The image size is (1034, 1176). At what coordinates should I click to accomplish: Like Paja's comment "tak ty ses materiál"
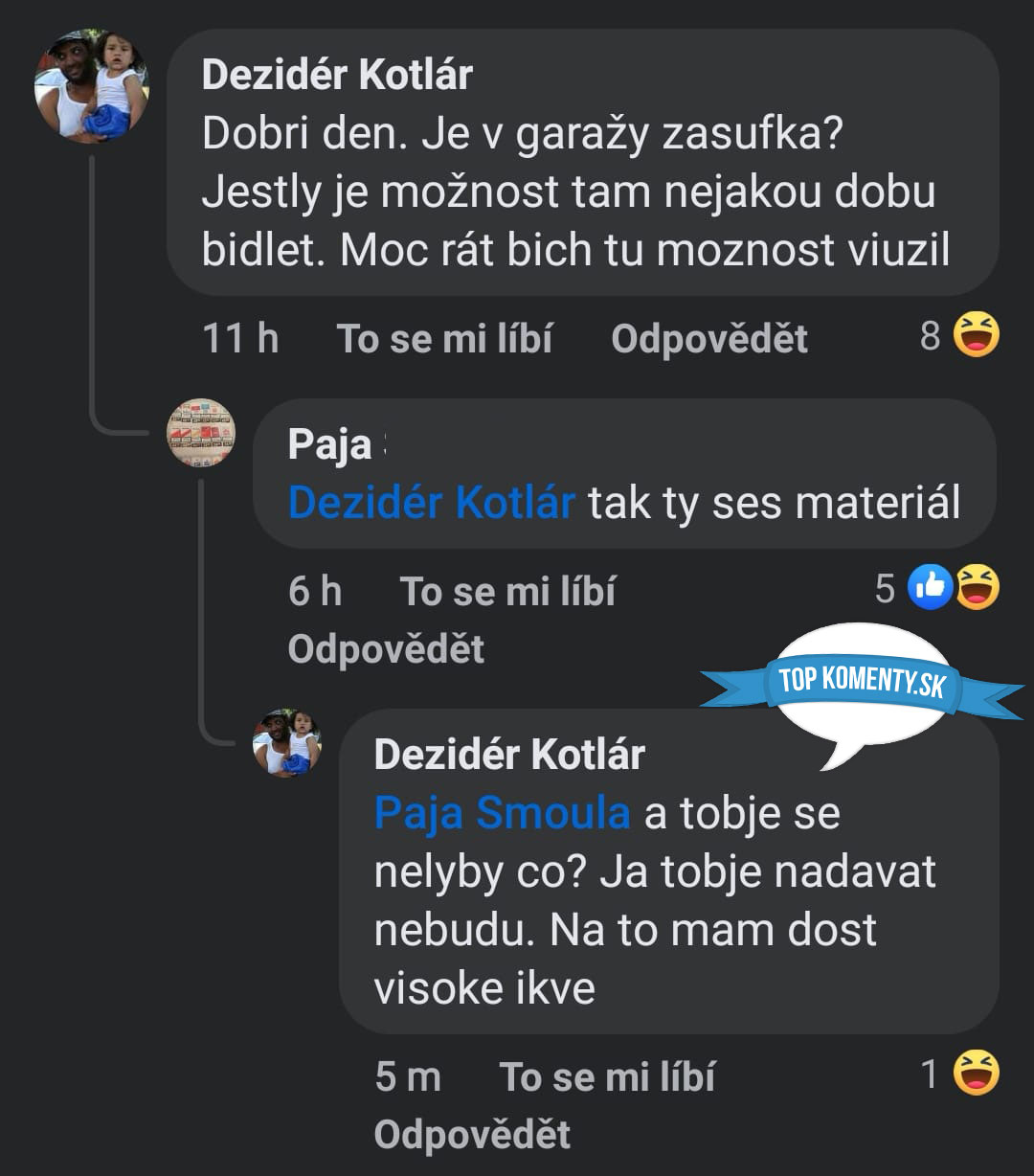pyautogui.click(x=506, y=592)
